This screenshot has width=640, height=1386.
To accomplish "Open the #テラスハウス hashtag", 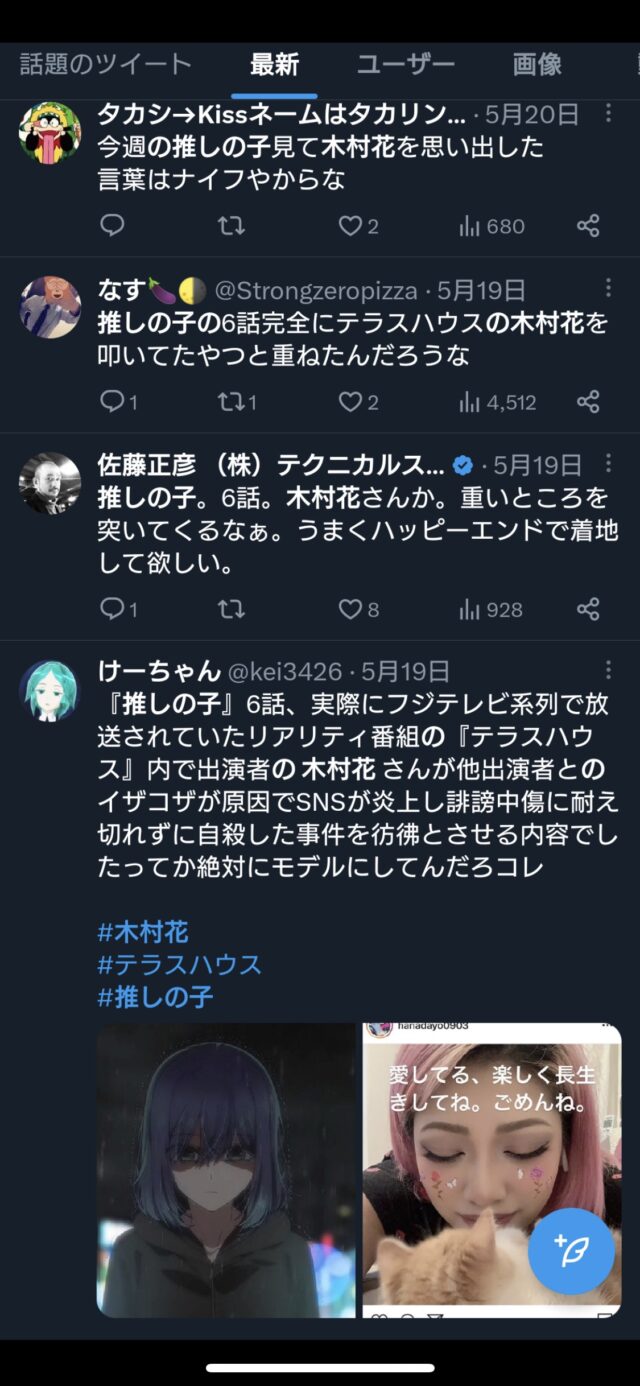I will click(180, 964).
